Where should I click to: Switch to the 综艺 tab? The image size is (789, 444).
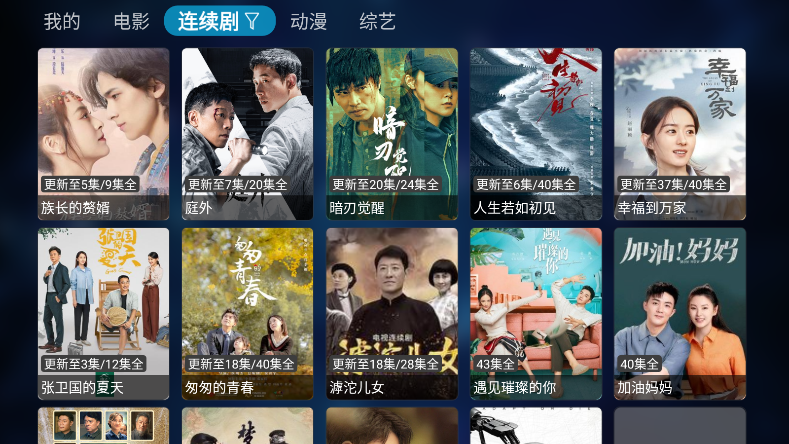tap(377, 21)
